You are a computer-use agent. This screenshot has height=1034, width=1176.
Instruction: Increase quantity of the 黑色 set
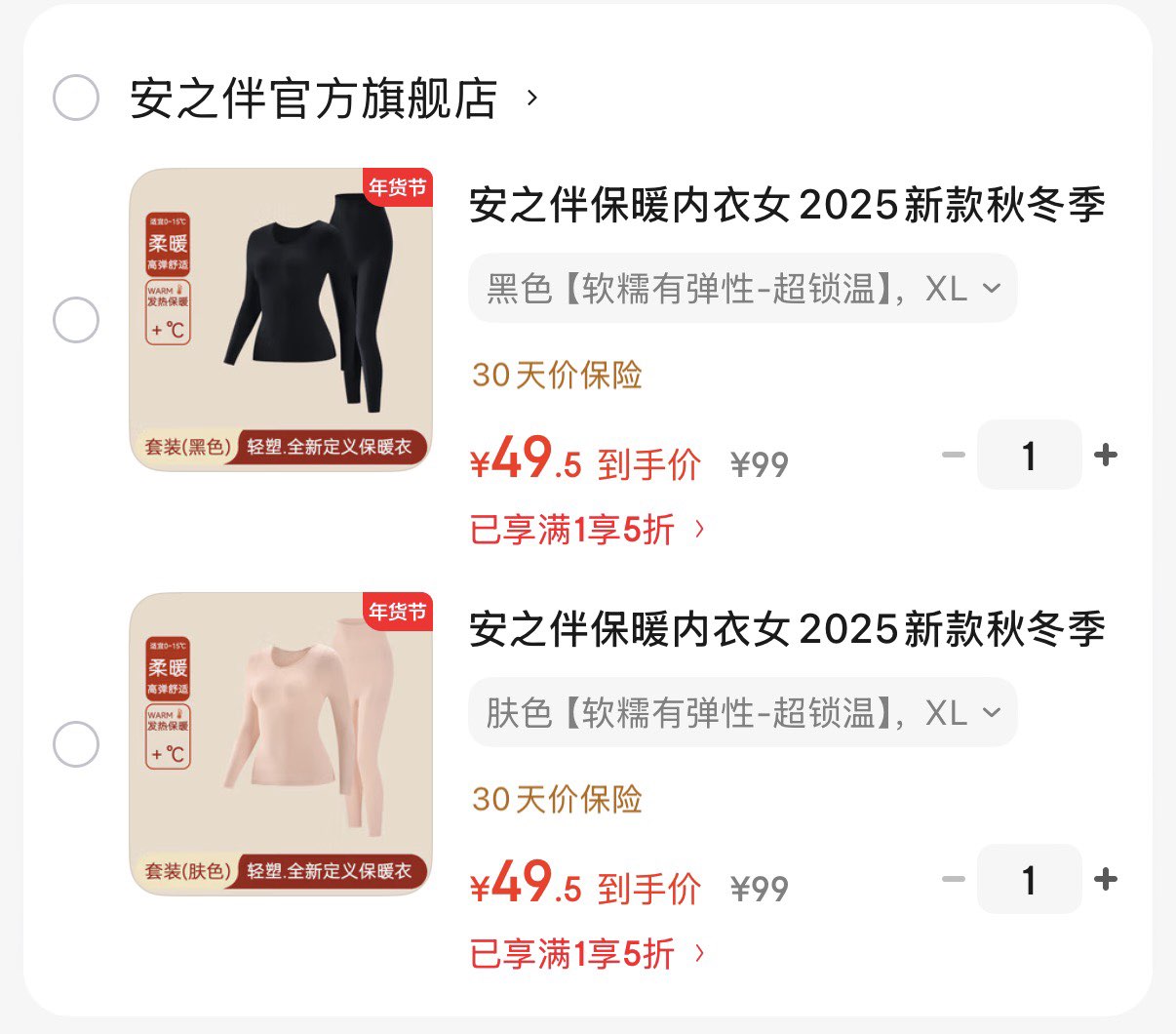1105,455
